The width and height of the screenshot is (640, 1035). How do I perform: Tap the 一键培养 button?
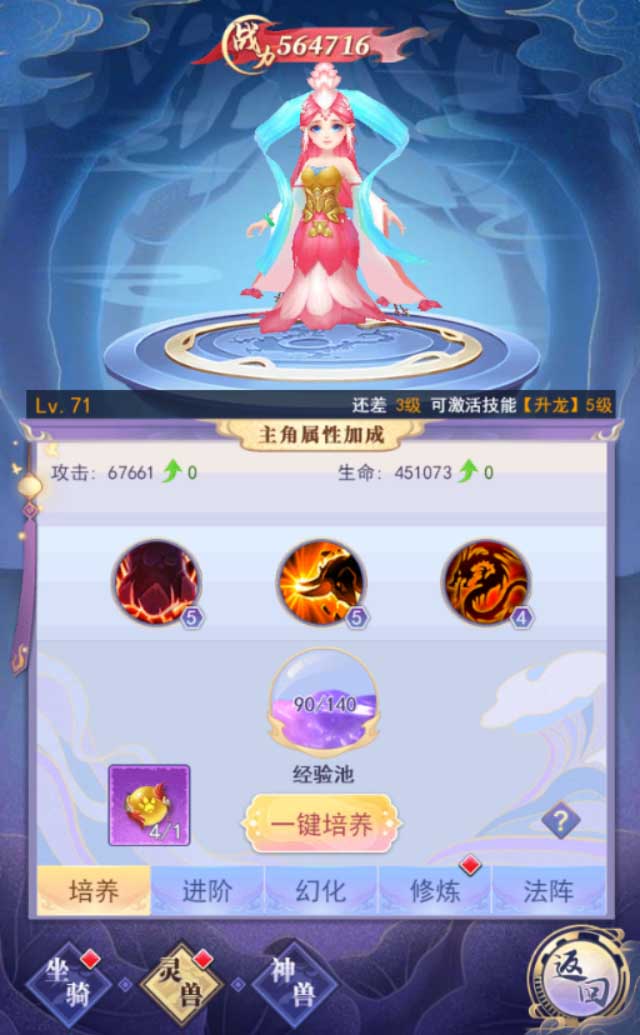click(x=321, y=824)
